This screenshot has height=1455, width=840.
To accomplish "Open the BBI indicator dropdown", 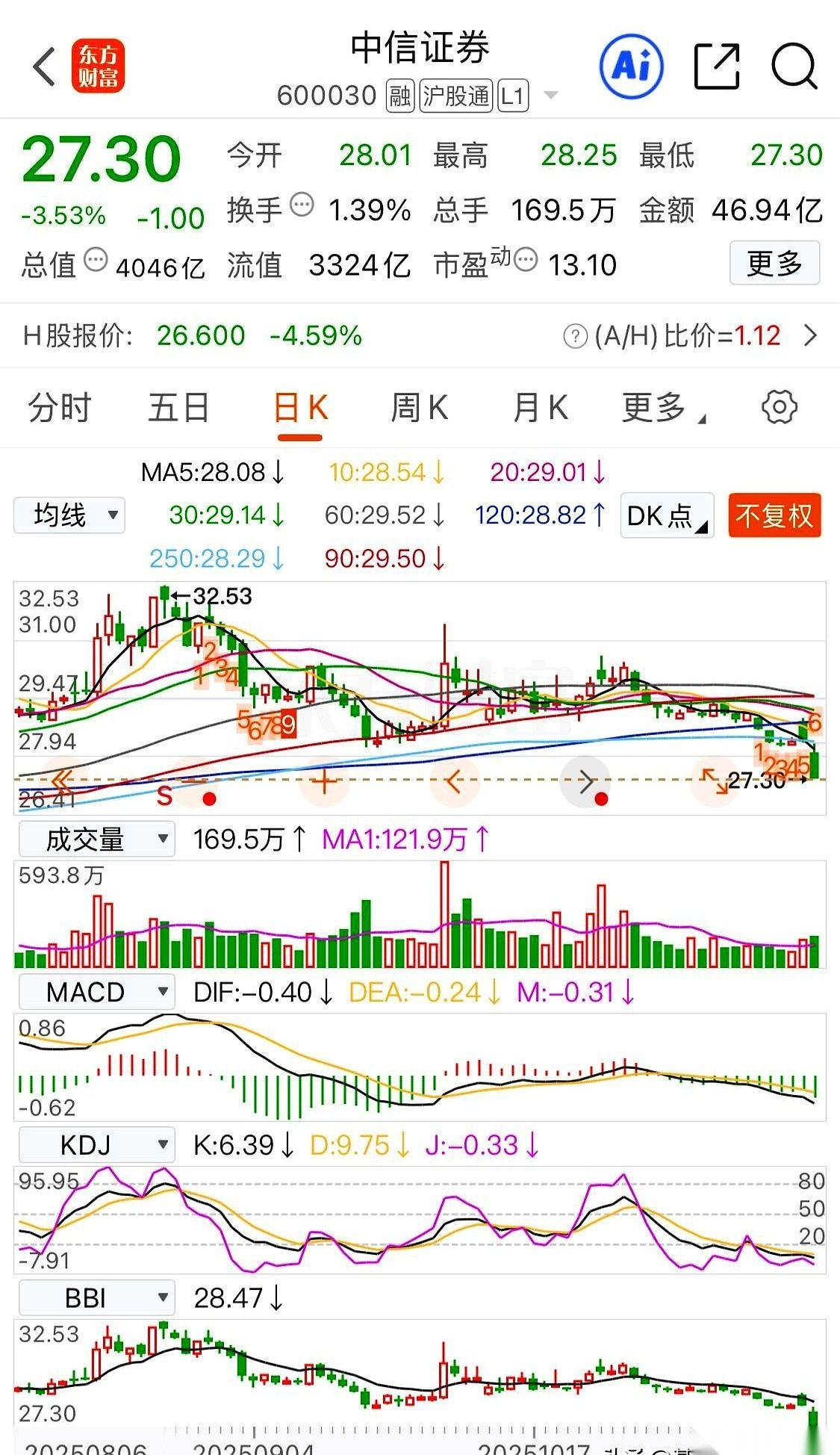I will point(96,1297).
